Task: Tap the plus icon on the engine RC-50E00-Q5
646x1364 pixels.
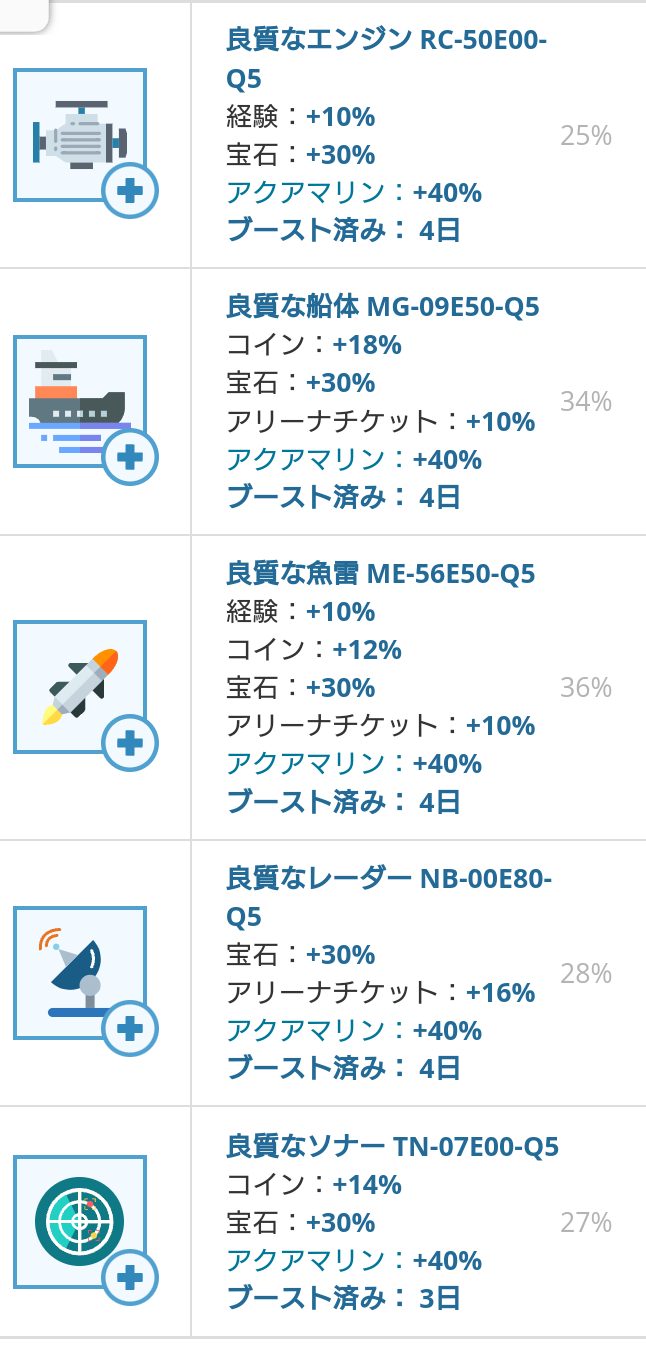Action: 131,191
